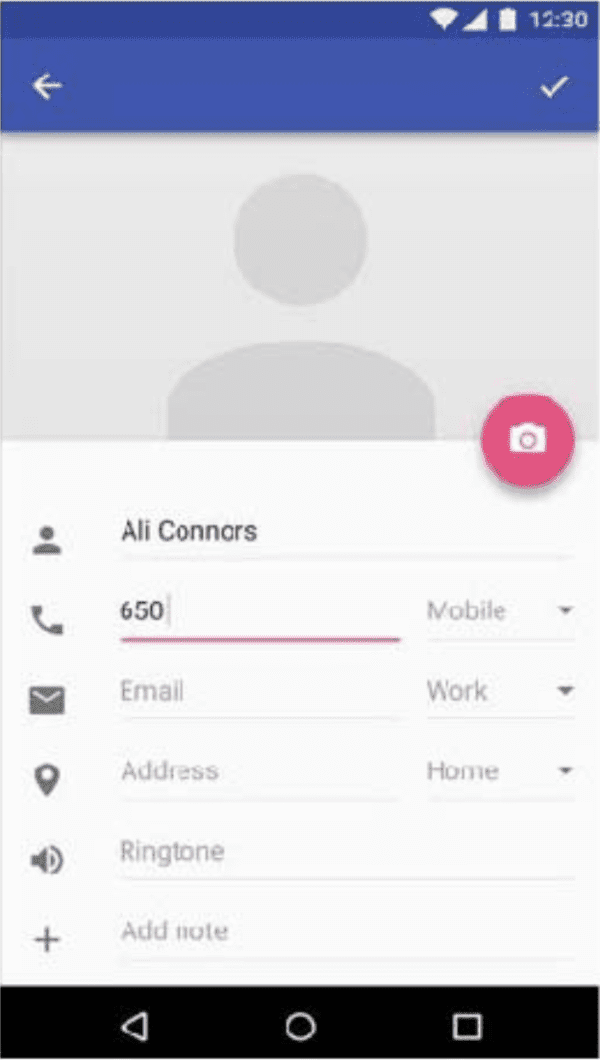Tap the phone number field showing 650
The width and height of the screenshot is (600, 1060).
258,611
